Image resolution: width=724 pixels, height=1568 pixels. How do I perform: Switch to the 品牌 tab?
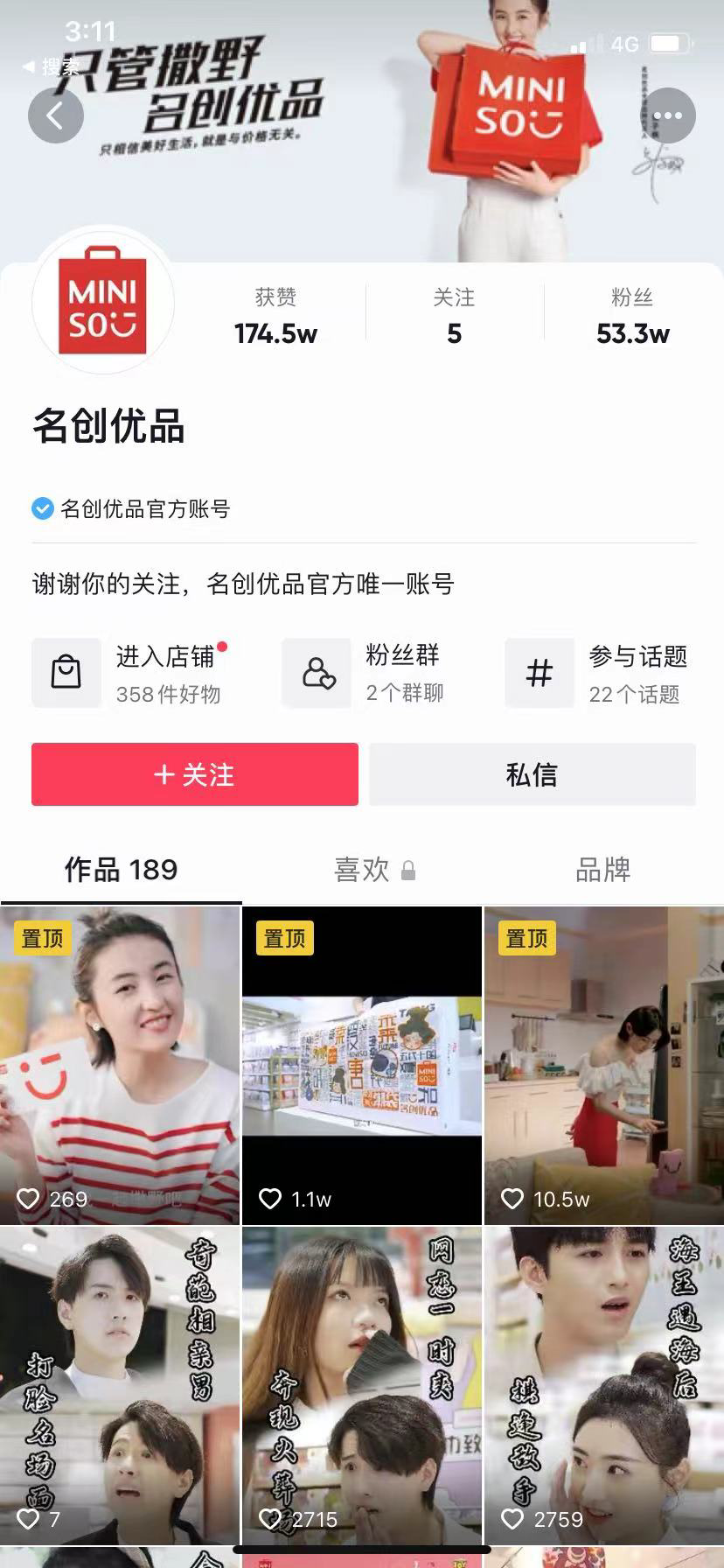point(602,870)
